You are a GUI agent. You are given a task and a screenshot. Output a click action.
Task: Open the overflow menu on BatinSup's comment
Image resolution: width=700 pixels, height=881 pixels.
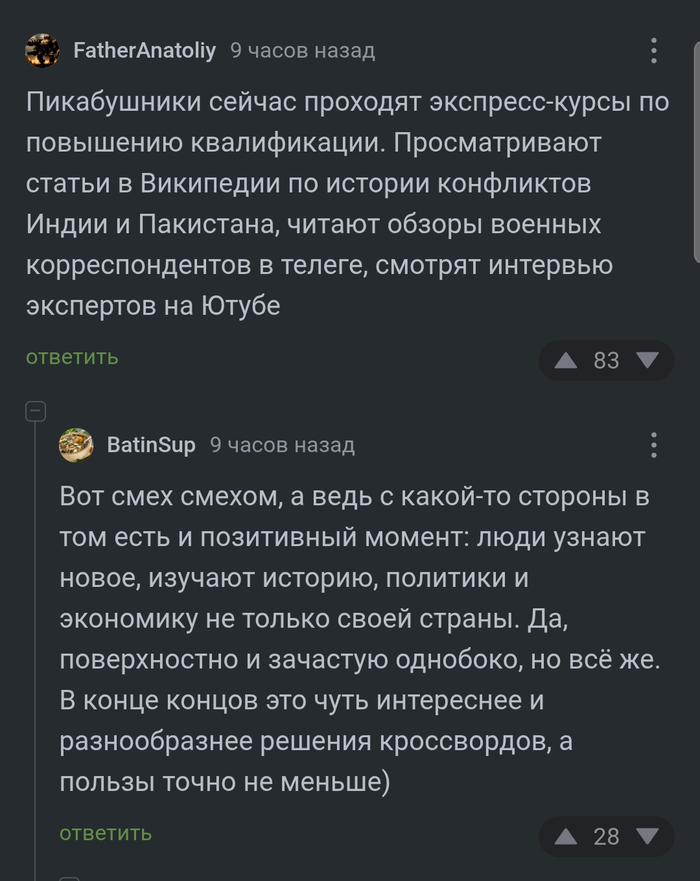coord(653,445)
